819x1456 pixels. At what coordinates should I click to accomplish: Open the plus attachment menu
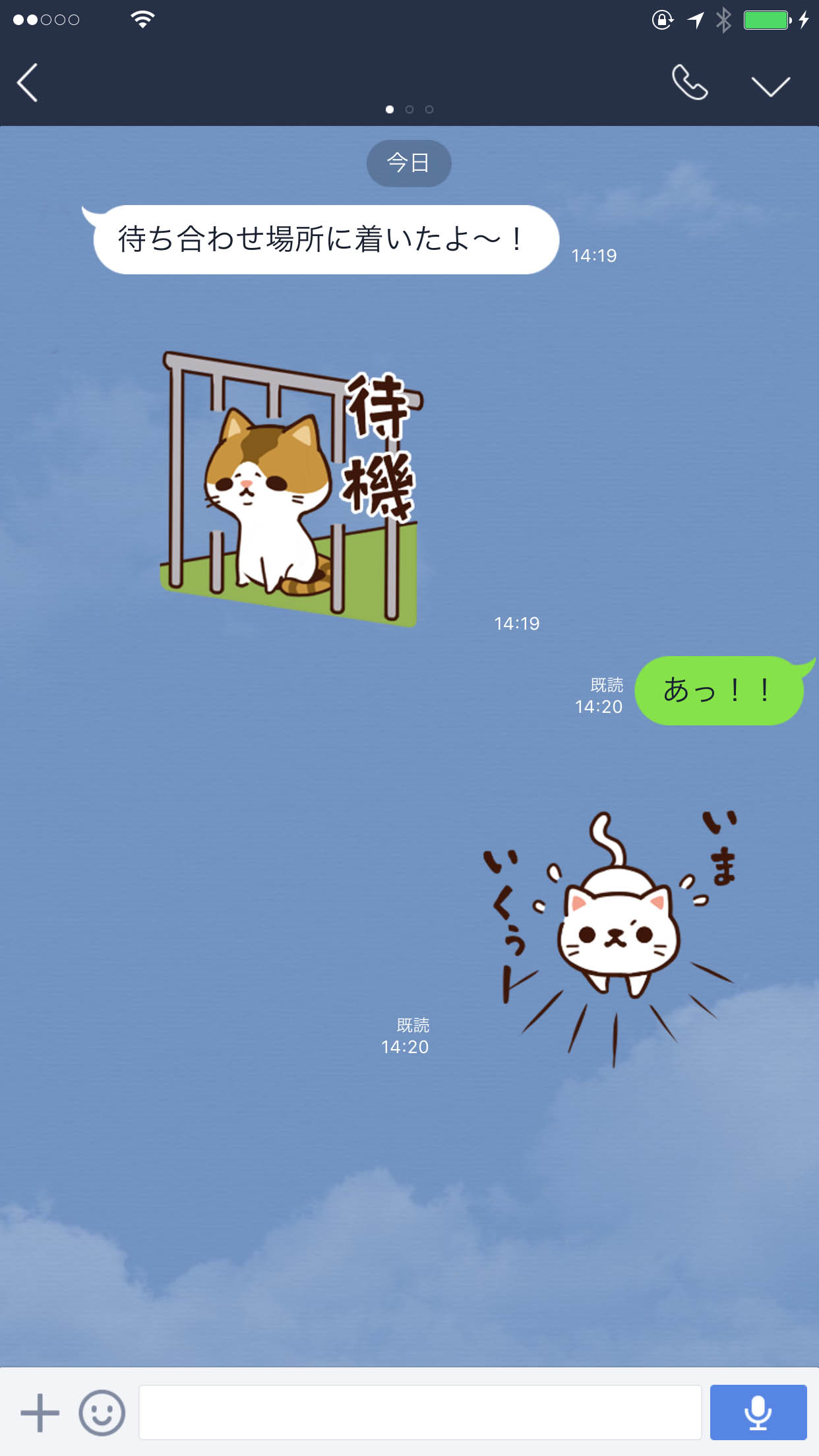tap(40, 1412)
